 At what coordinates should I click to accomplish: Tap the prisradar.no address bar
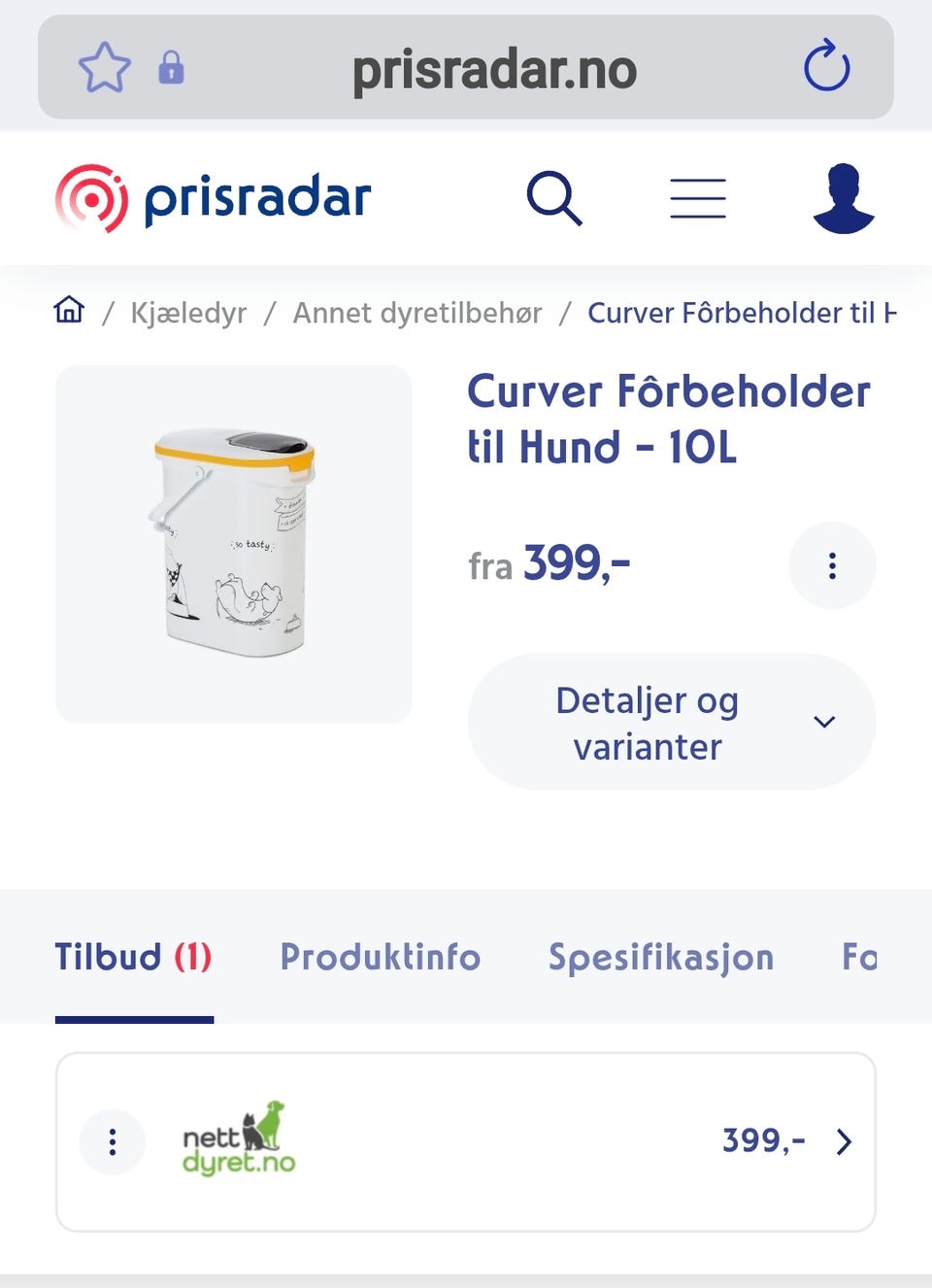click(x=493, y=70)
